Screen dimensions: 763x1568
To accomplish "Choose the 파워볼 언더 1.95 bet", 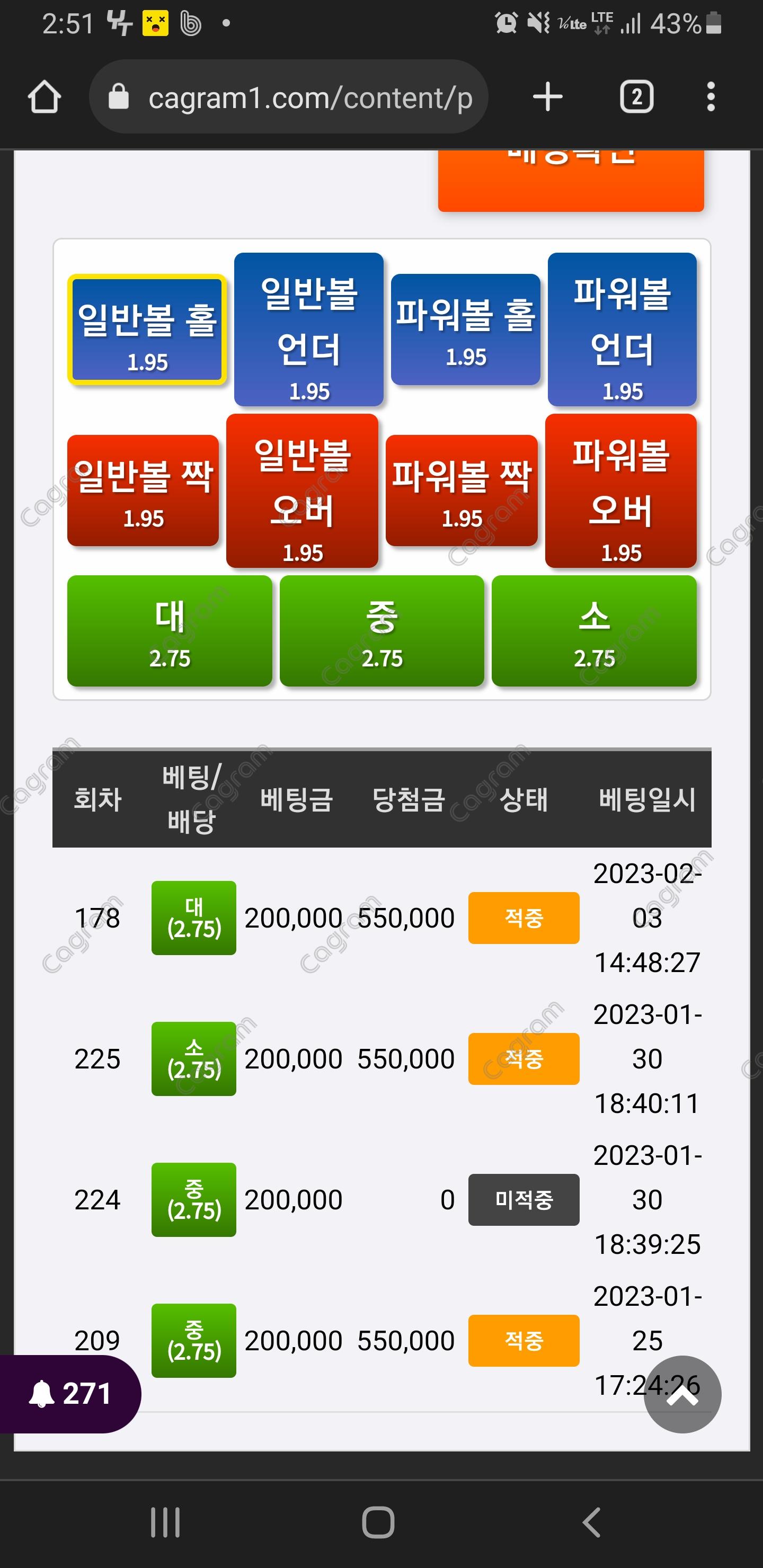I will 622,330.
